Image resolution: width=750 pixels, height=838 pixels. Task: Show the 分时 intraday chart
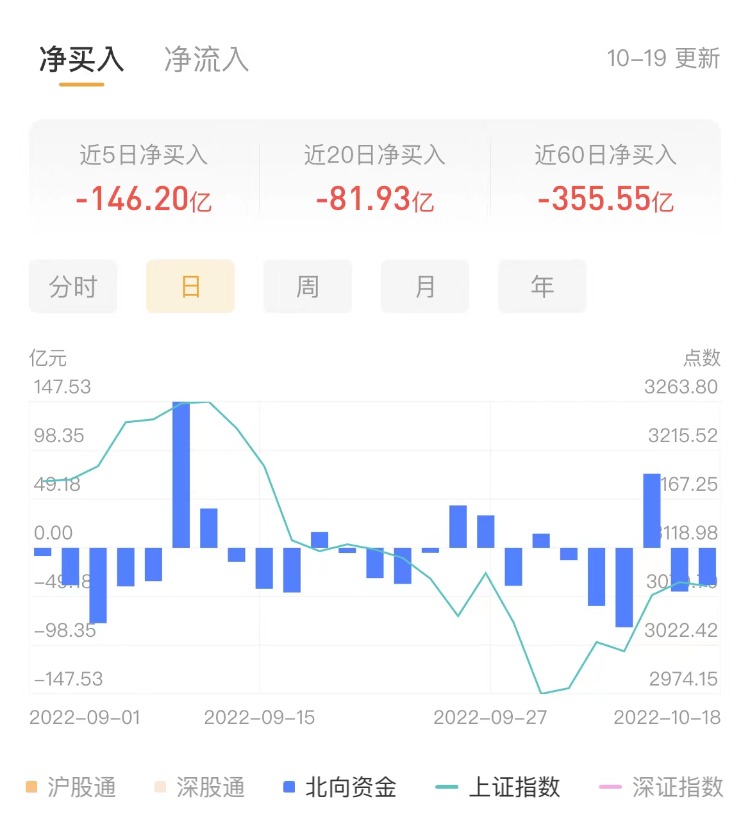tap(73, 287)
